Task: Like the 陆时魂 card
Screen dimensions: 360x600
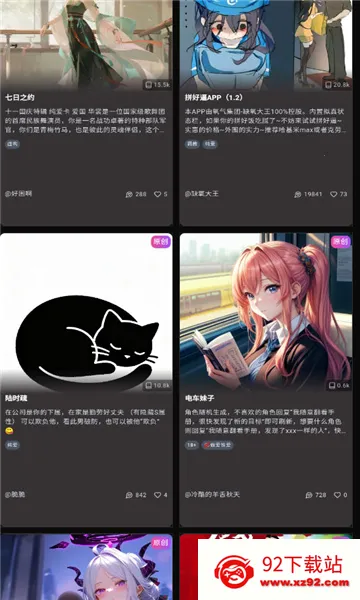Action: click(158, 495)
